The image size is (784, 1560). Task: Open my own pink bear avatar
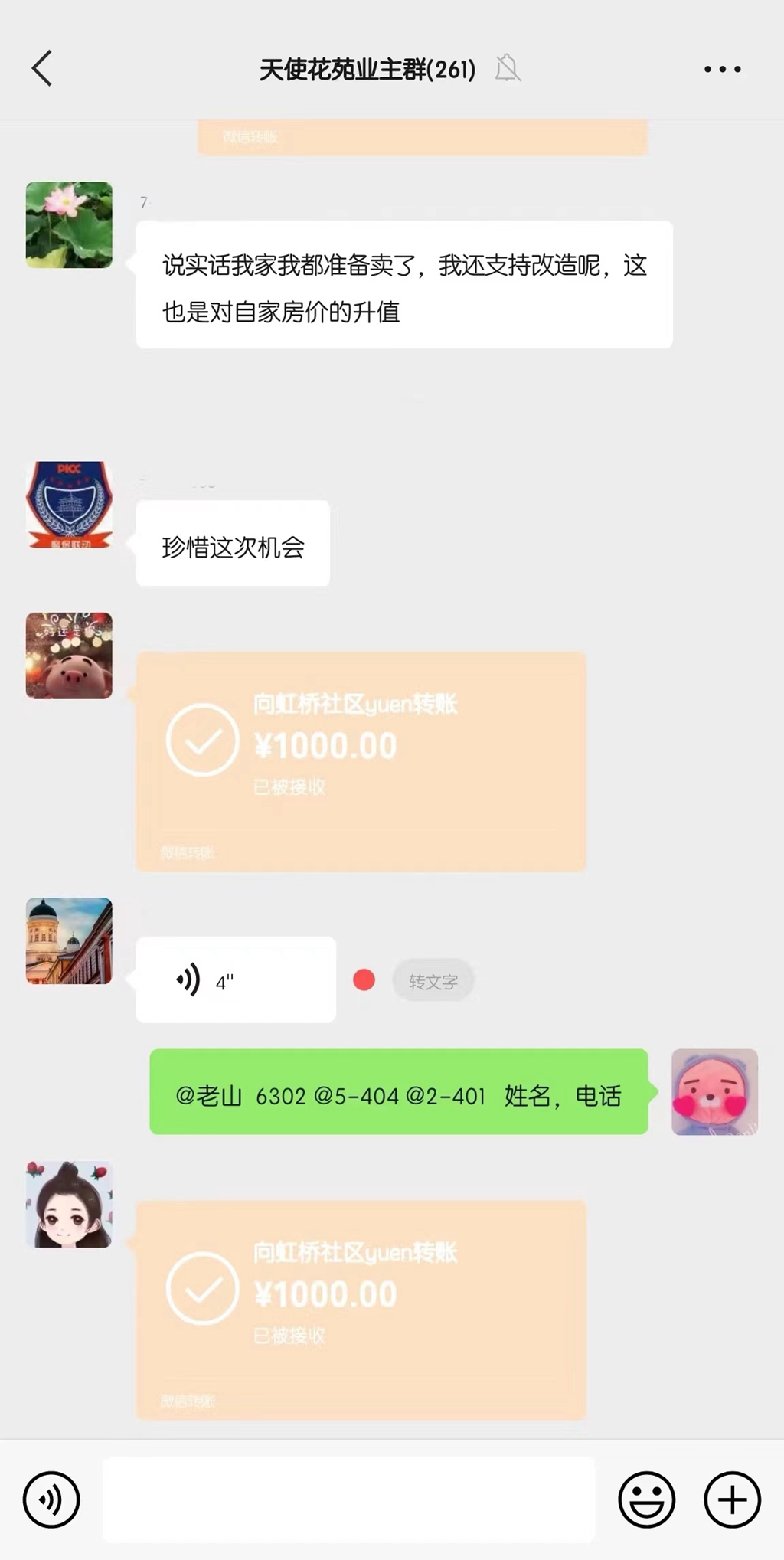pos(714,1091)
